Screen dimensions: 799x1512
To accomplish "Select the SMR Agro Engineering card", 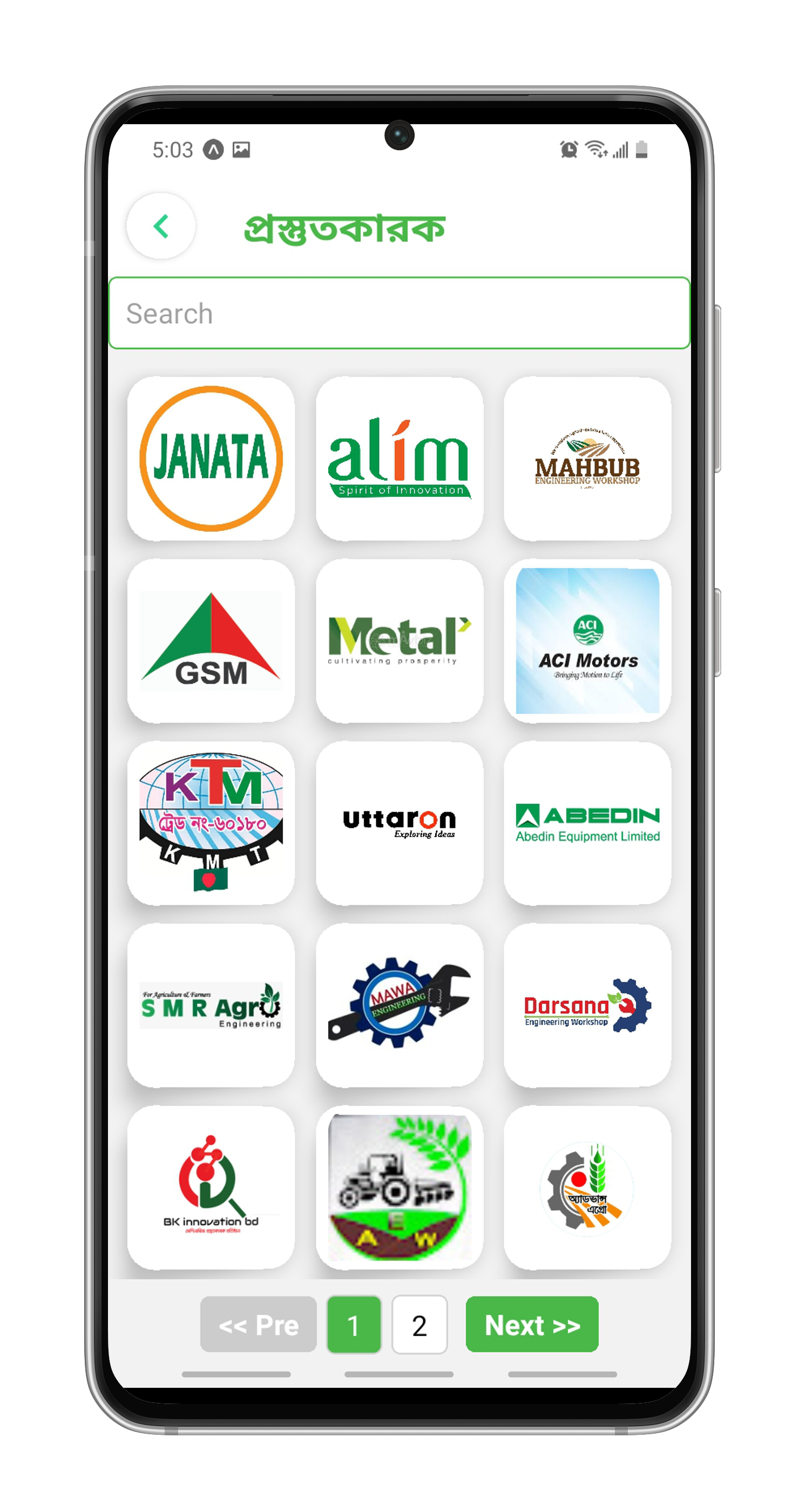I will click(211, 1005).
